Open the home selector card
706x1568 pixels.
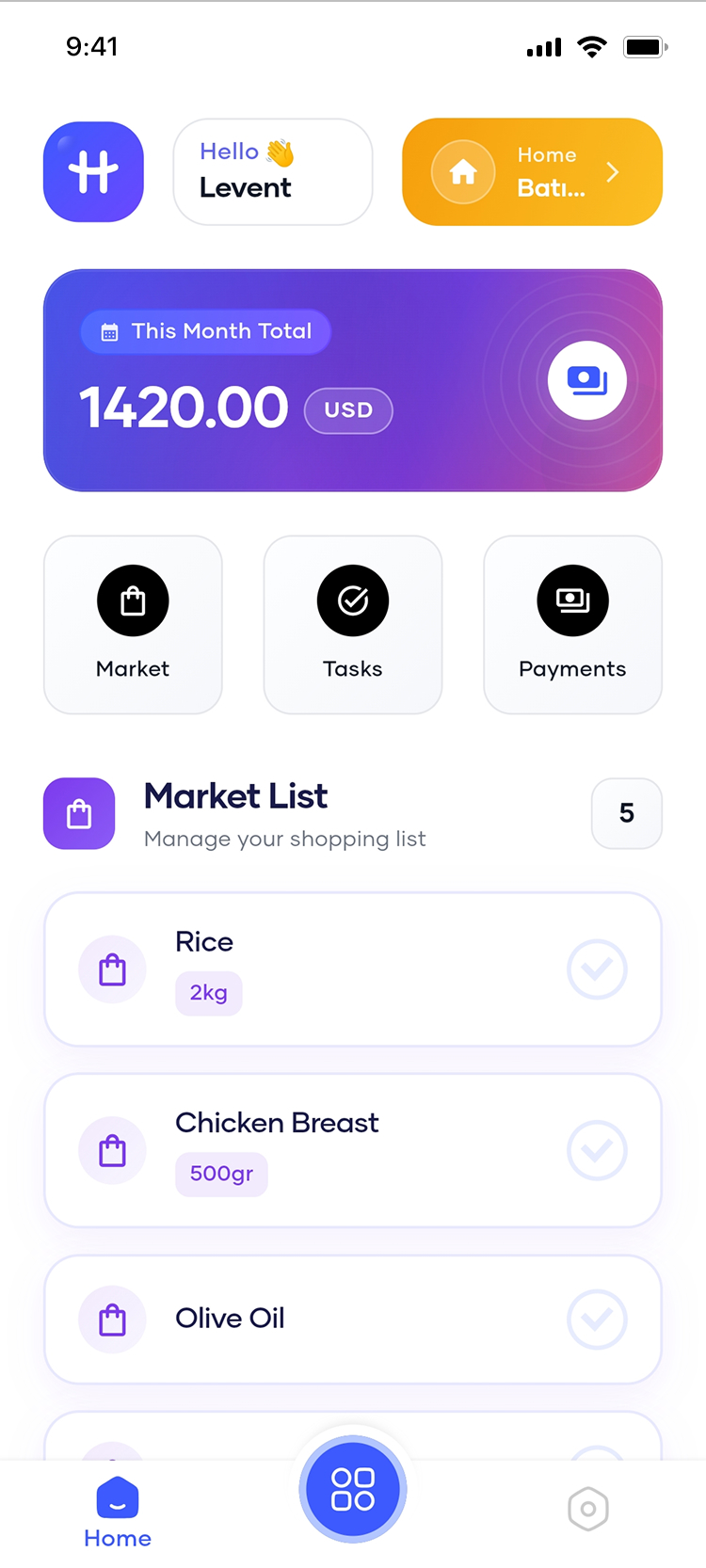pyautogui.click(x=532, y=172)
